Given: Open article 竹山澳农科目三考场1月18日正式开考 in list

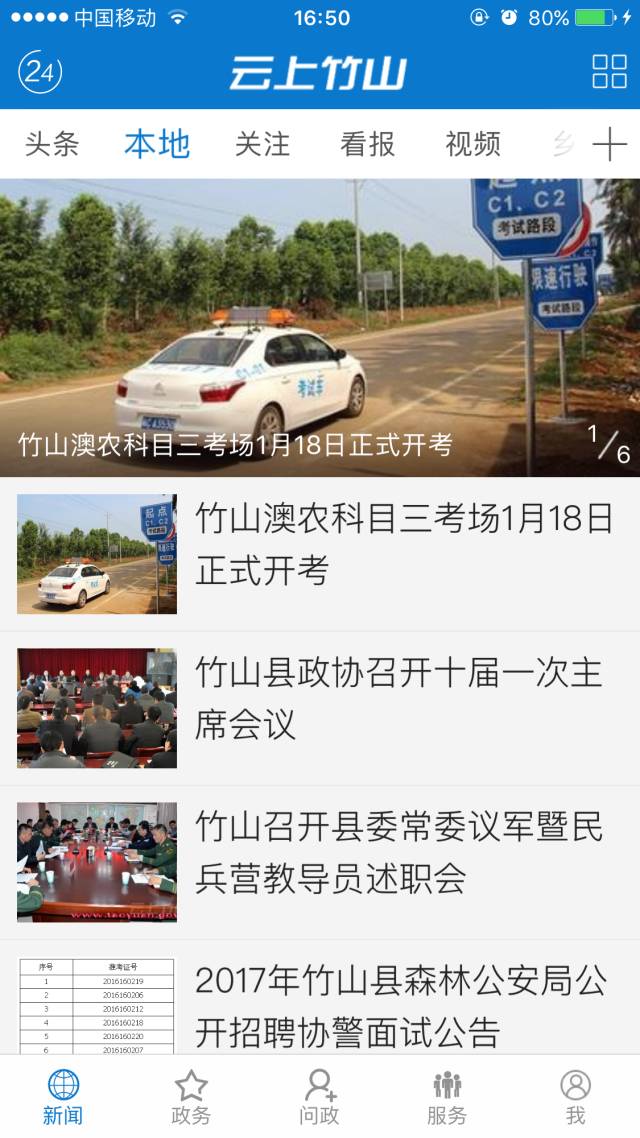Looking at the screenshot, I should tap(320, 554).
